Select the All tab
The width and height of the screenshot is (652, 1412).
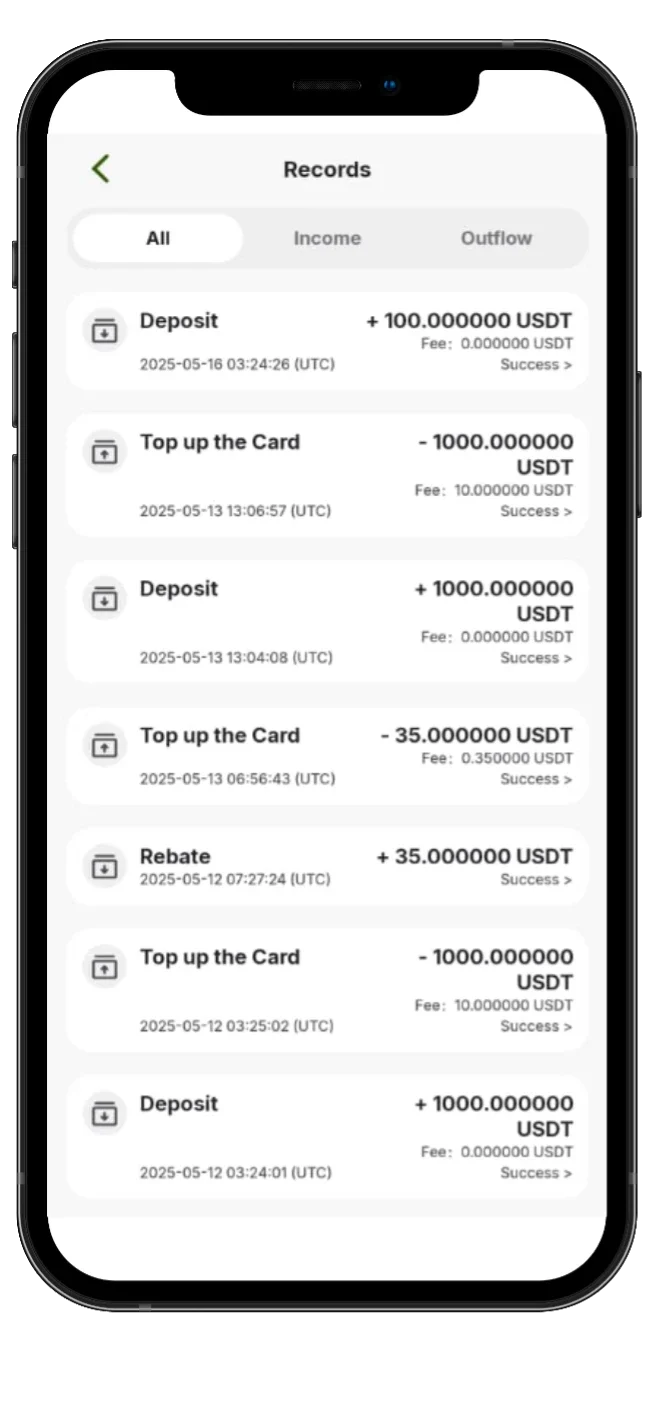[x=158, y=238]
